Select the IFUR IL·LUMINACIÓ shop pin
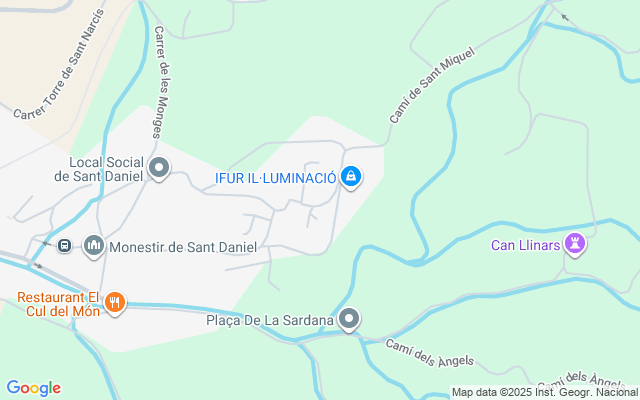This screenshot has width=640, height=400. point(350,178)
